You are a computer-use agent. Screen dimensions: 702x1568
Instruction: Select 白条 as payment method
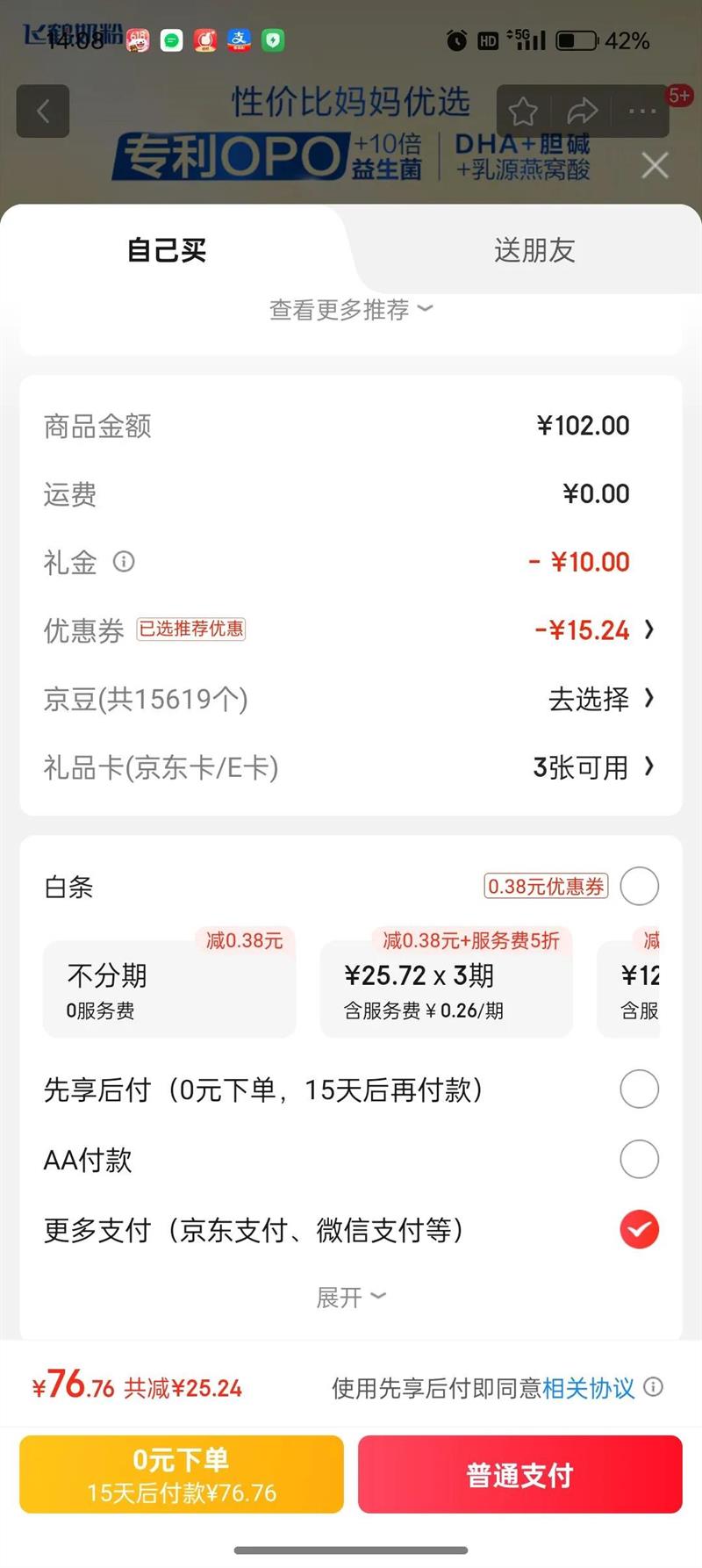click(639, 886)
